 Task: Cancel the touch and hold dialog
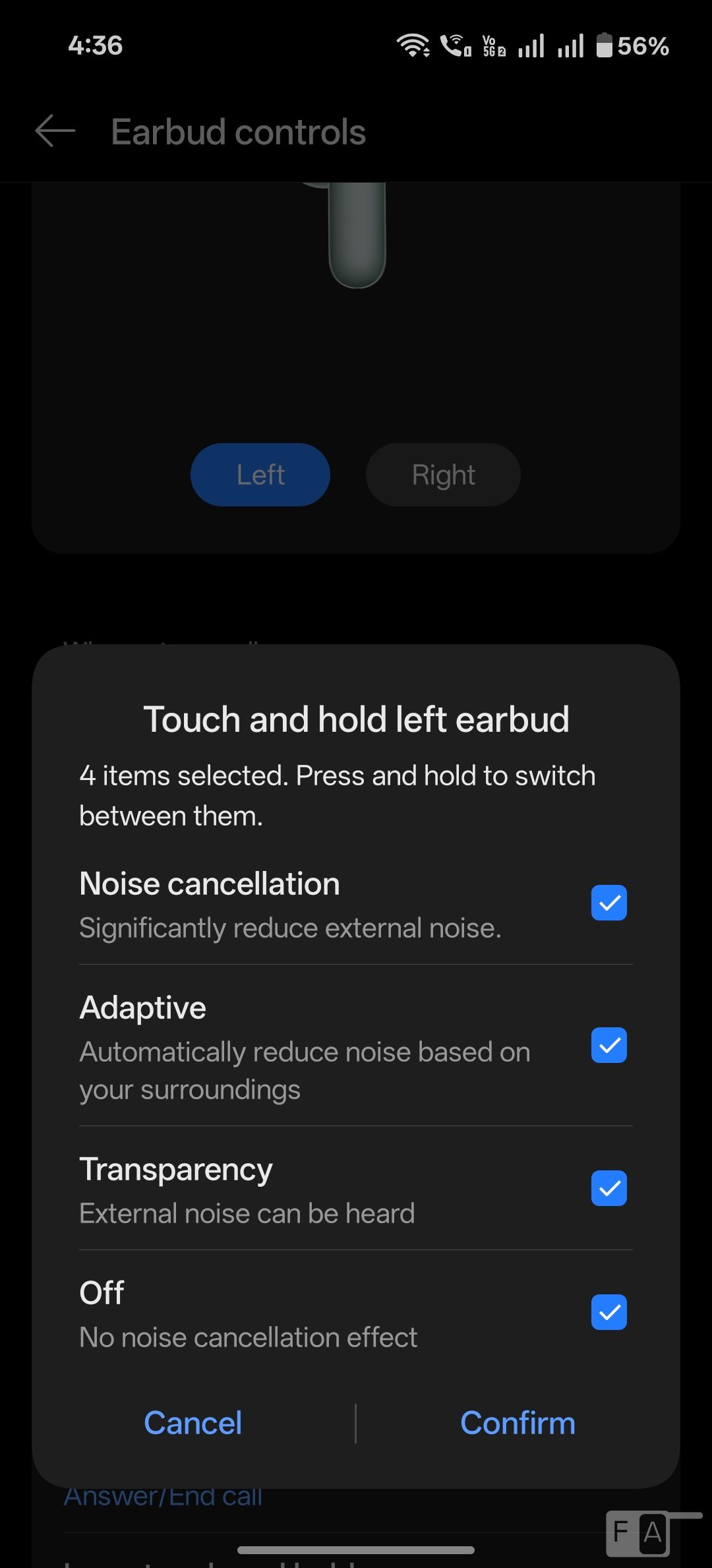point(193,1423)
